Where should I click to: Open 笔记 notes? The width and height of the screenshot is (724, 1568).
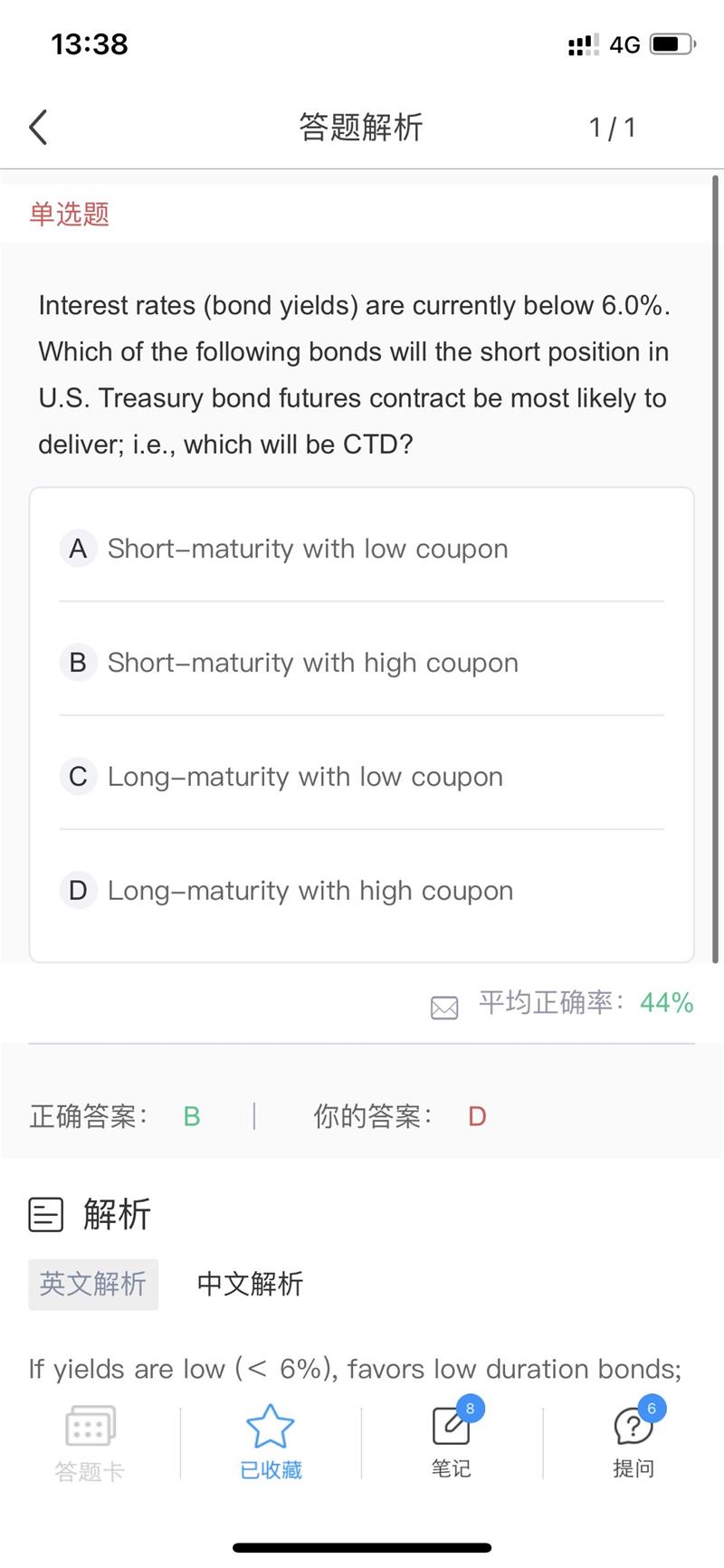452,1442
